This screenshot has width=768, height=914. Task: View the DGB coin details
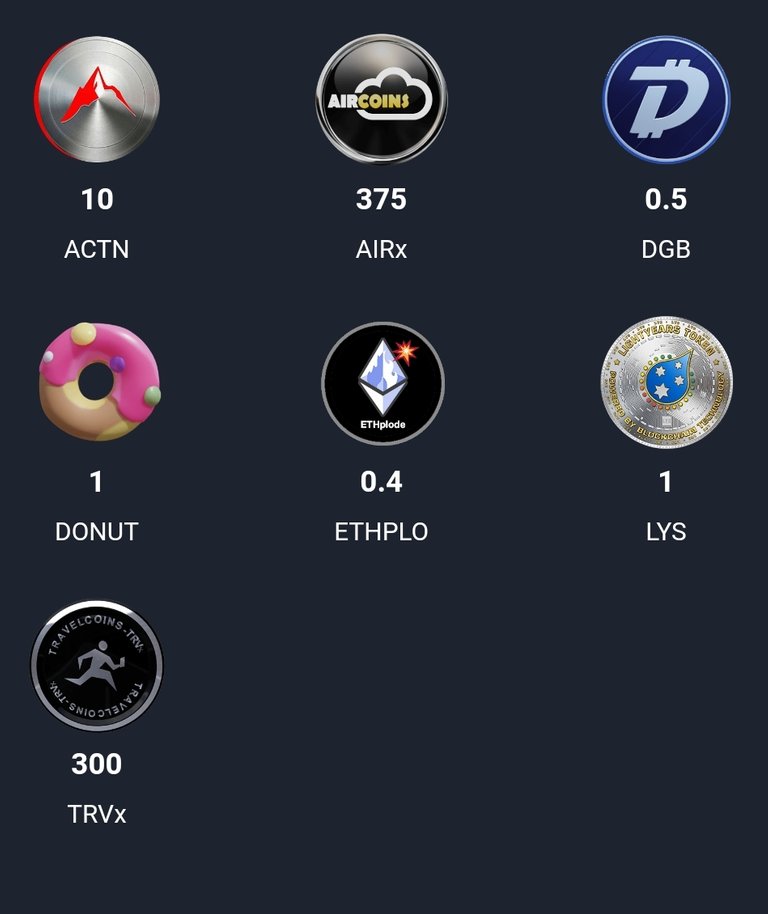coord(666,100)
